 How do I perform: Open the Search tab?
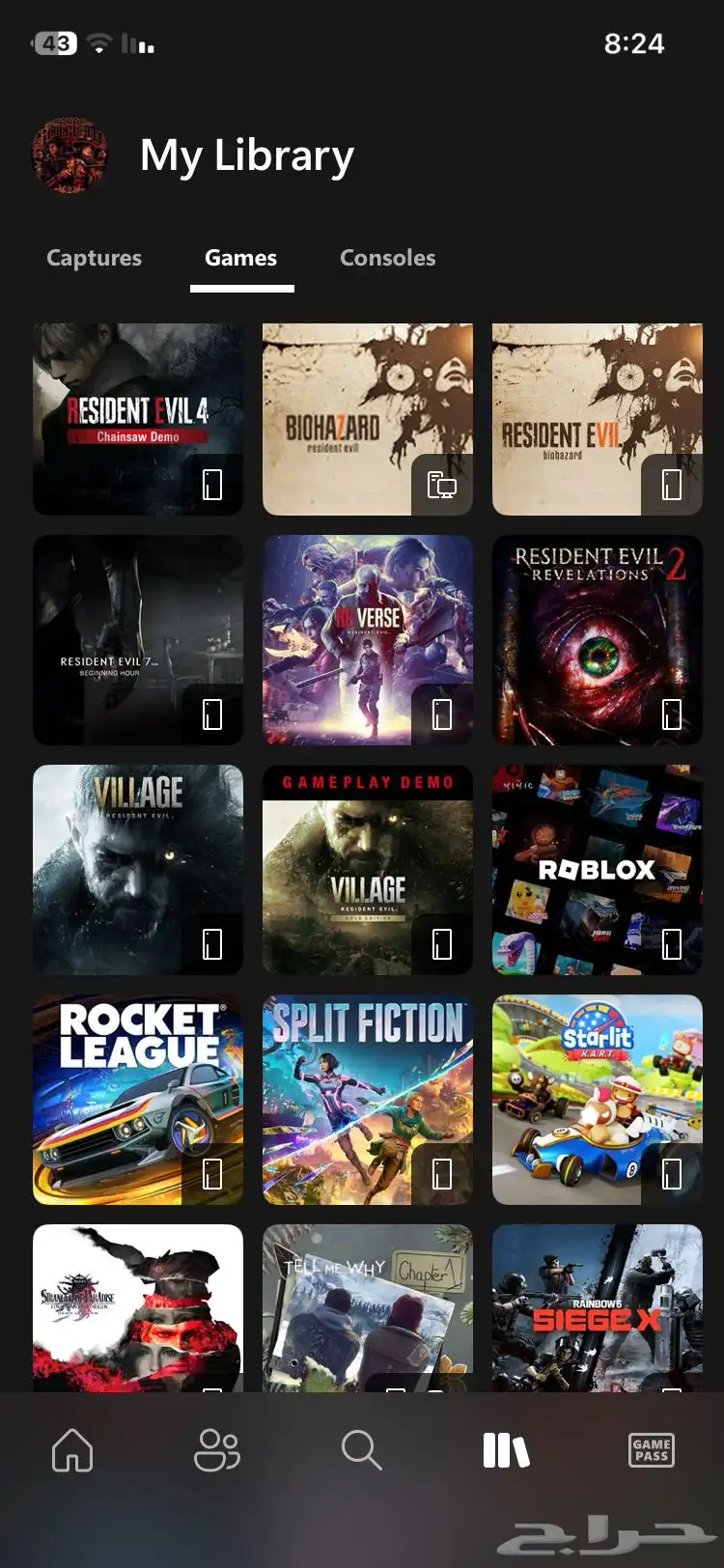(362, 1449)
